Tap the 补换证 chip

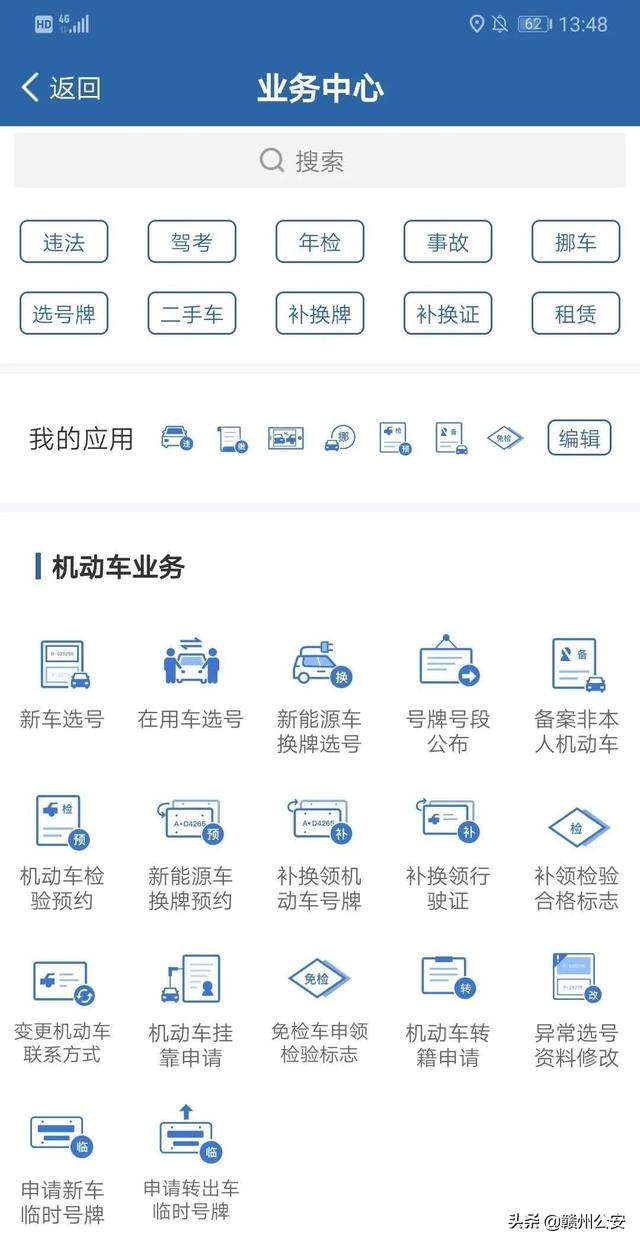pos(448,313)
